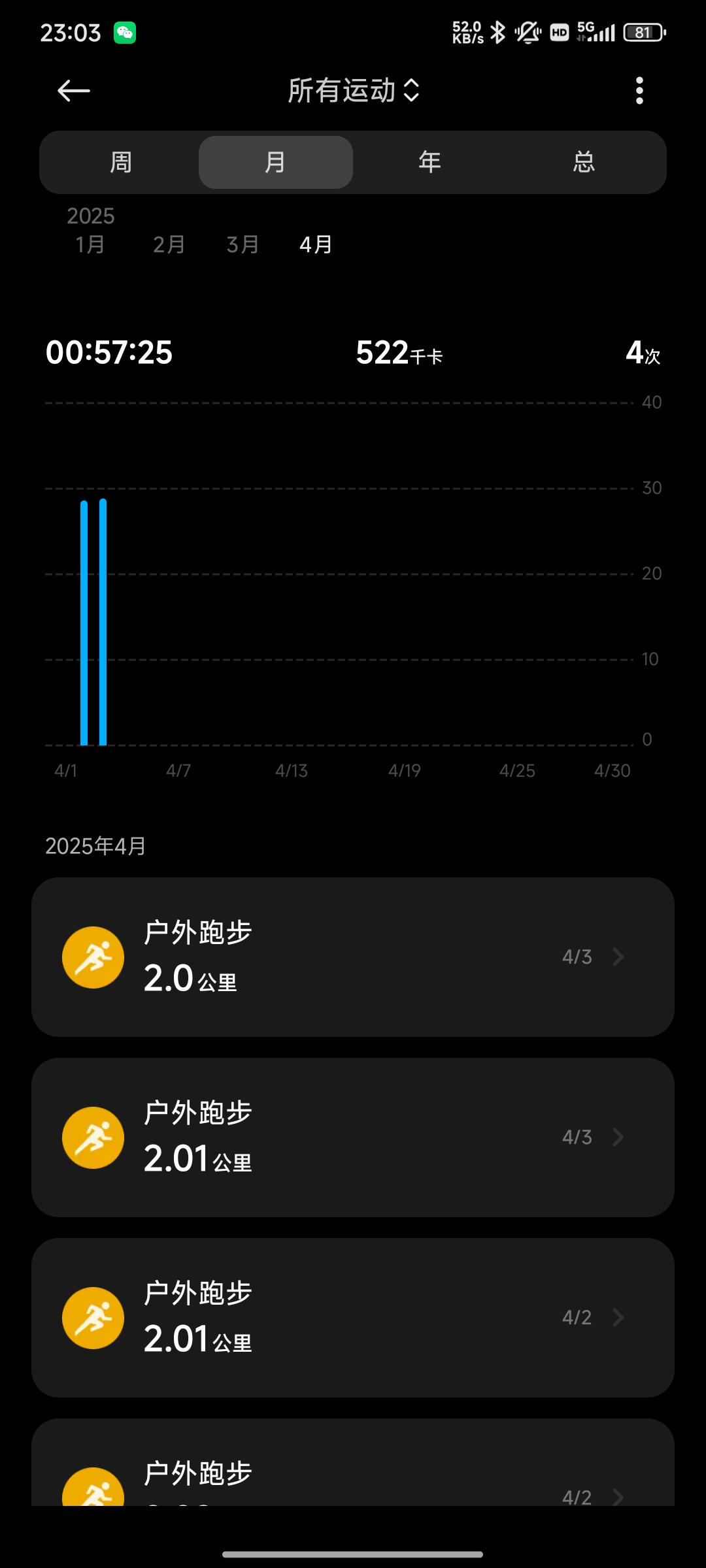706x1568 pixels.
Task: Select the 月 monthly tab
Action: 275,162
